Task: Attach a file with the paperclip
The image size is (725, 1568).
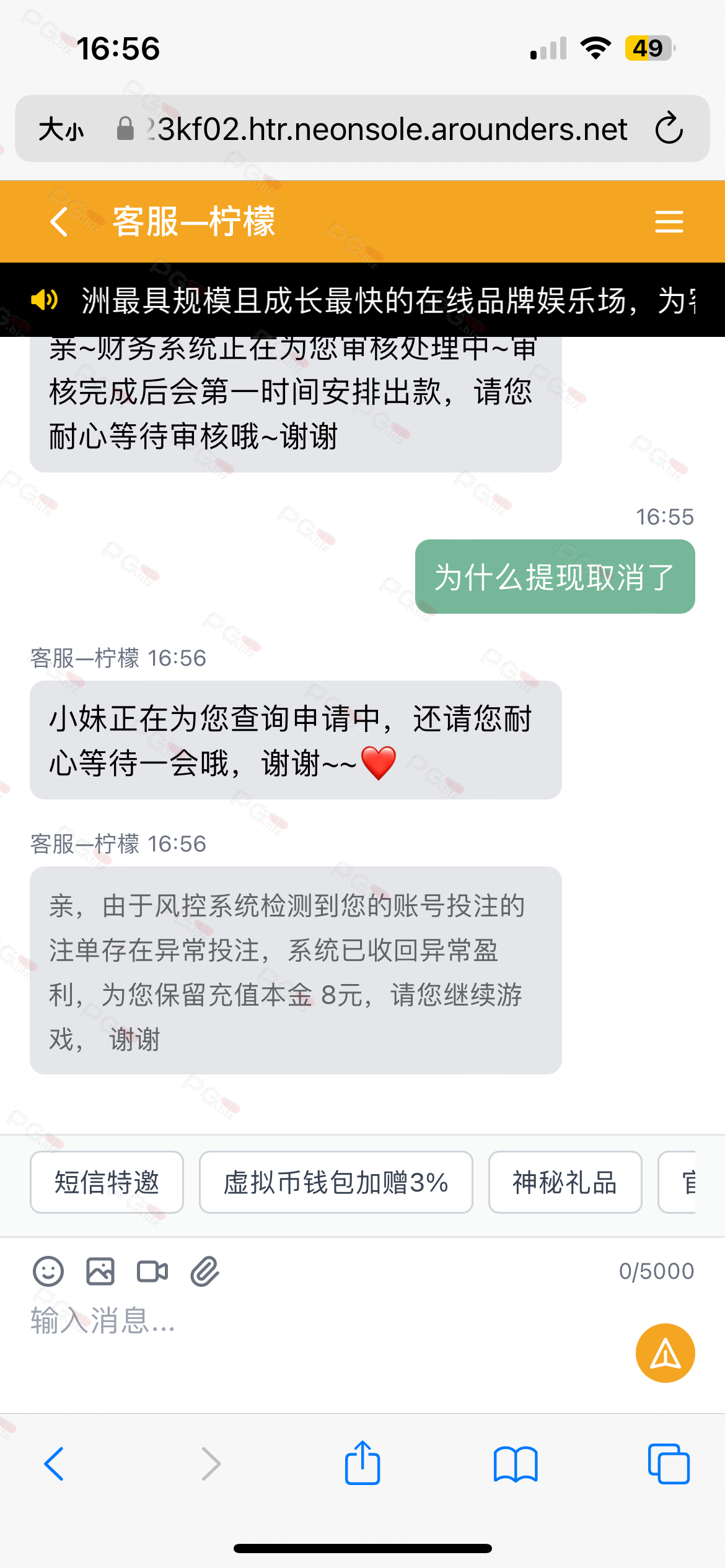Action: point(204,1272)
